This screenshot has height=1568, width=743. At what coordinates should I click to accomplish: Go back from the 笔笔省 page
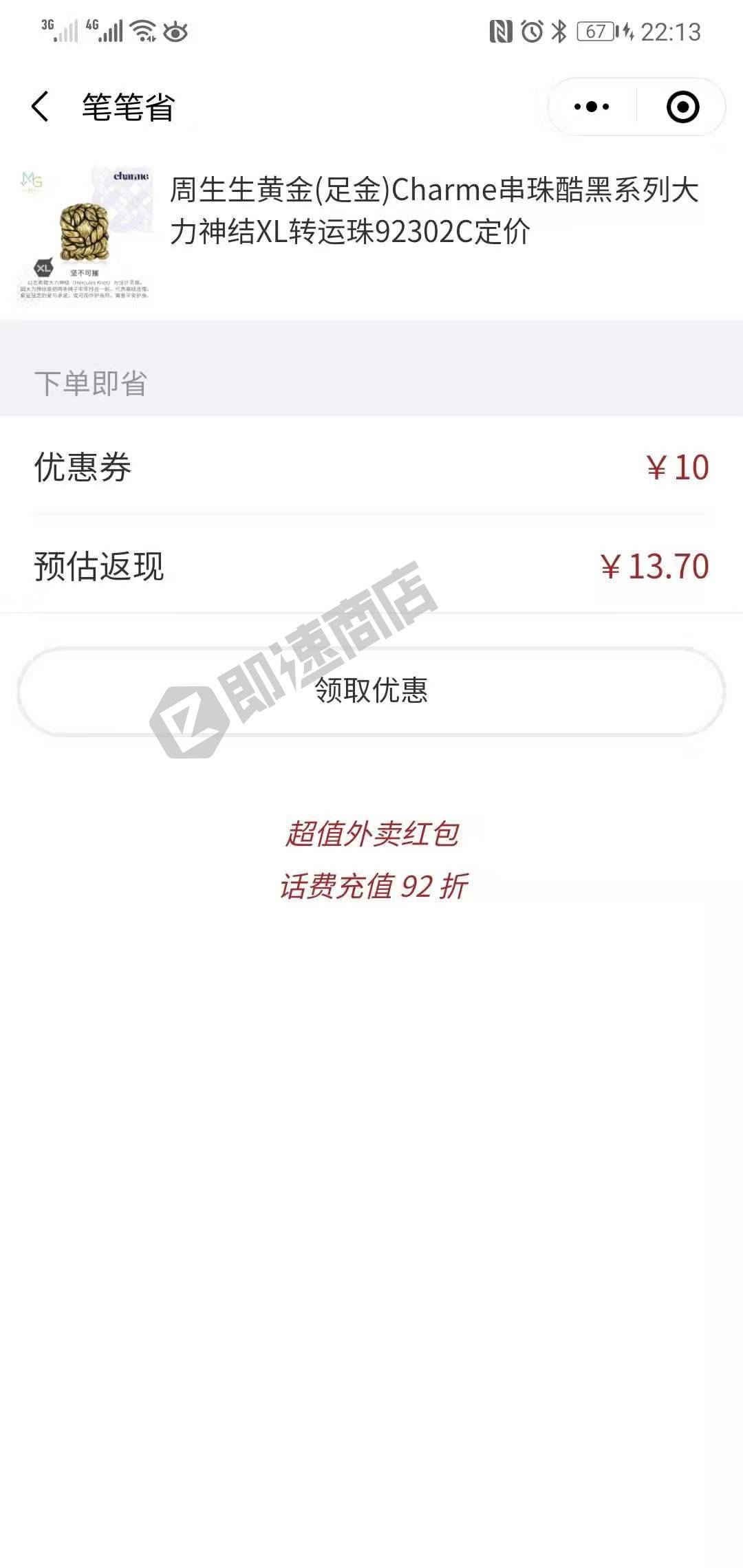click(40, 107)
